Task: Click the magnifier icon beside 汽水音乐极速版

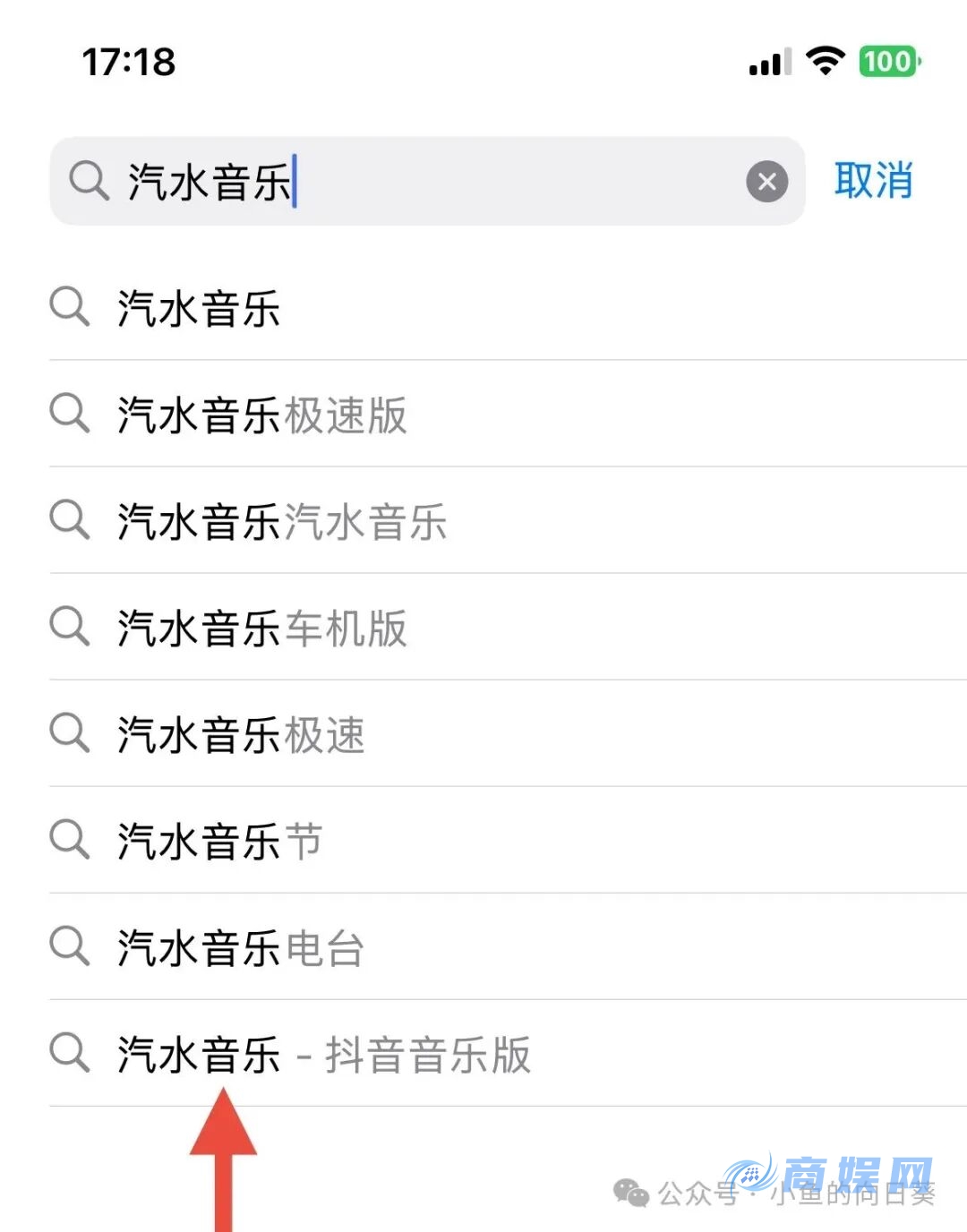Action: point(70,414)
